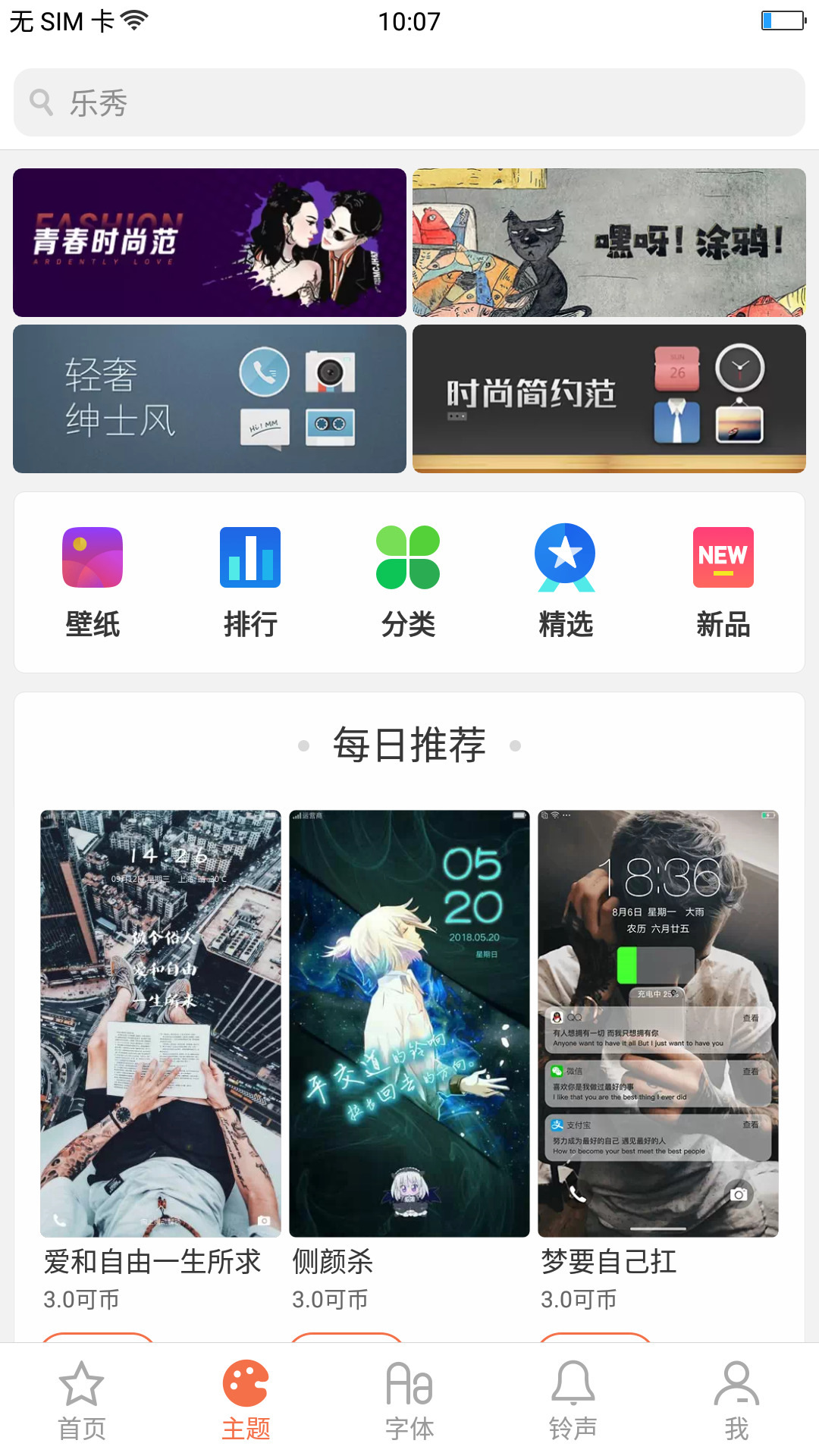Switch to the 字体 fonts tab
This screenshot has height=1456, width=819.
(409, 1403)
